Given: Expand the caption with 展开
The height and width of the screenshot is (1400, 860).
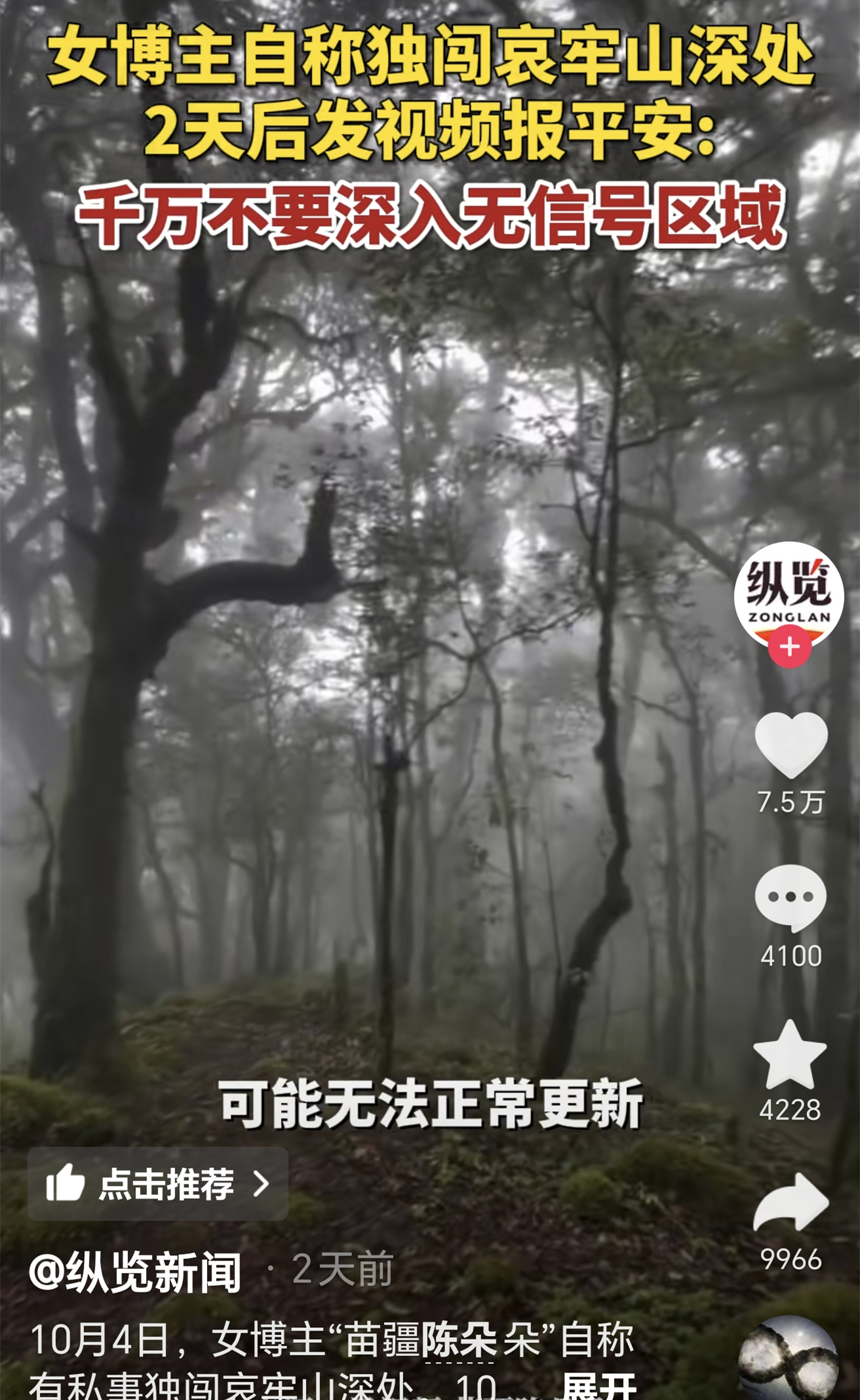Looking at the screenshot, I should tap(599, 1386).
